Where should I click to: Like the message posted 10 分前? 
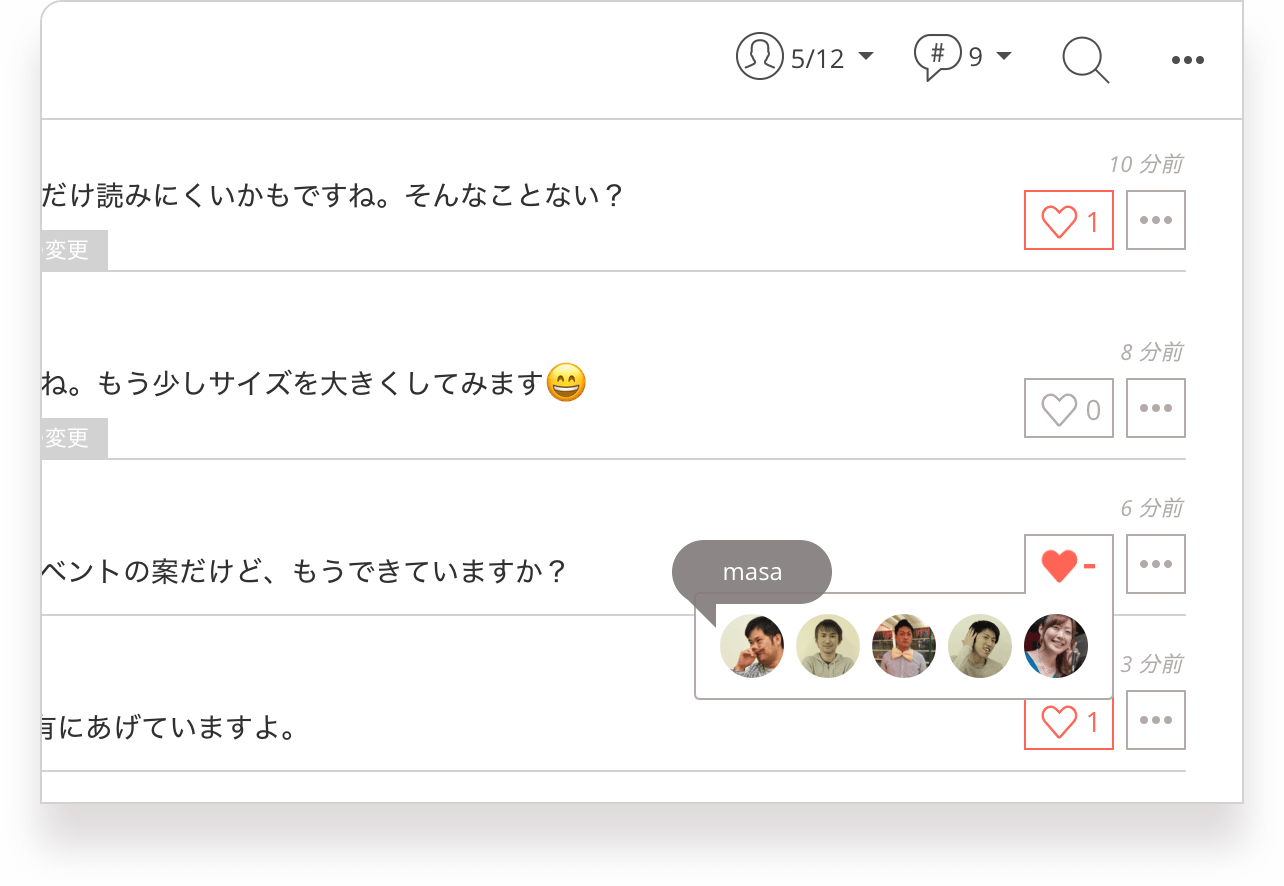pyautogui.click(x=1068, y=220)
